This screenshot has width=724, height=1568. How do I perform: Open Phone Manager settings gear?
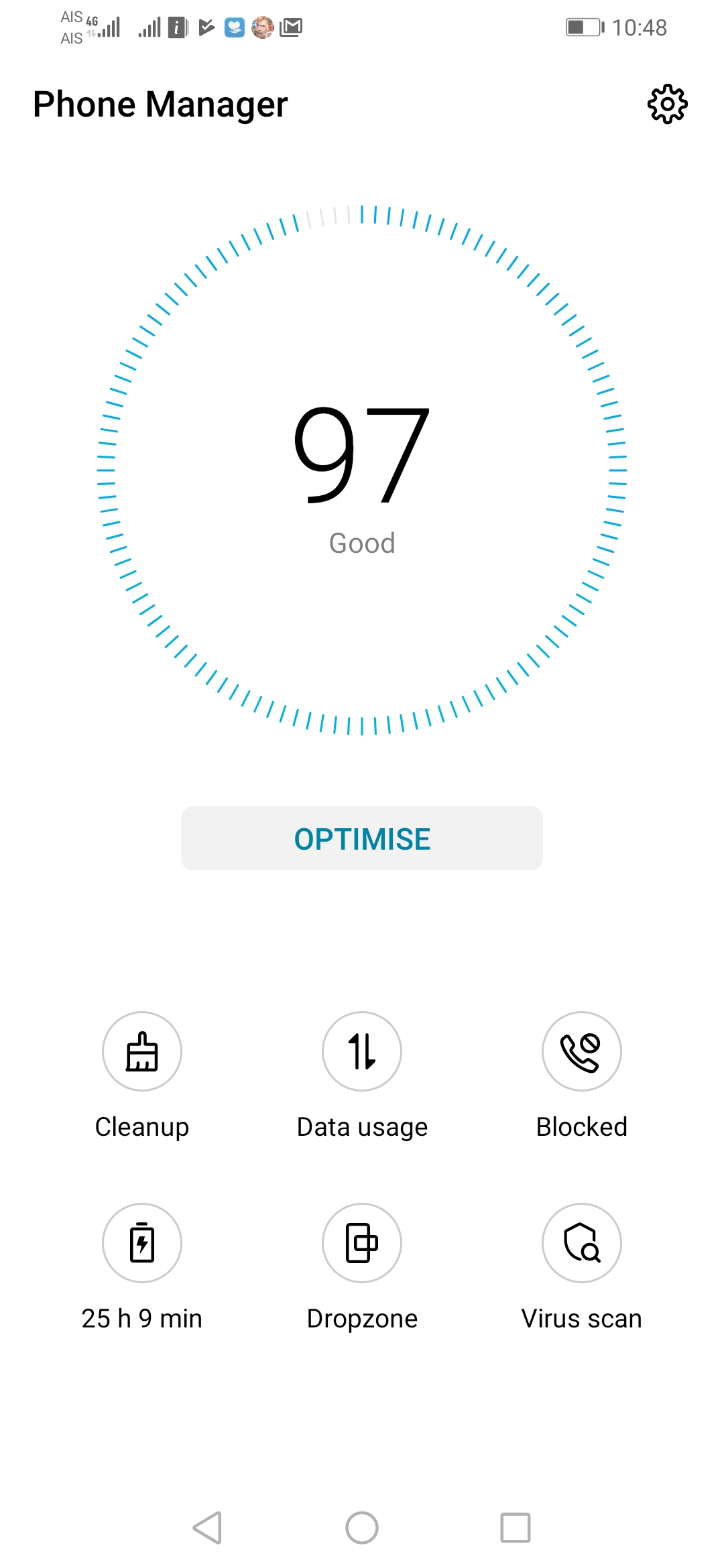point(667,105)
